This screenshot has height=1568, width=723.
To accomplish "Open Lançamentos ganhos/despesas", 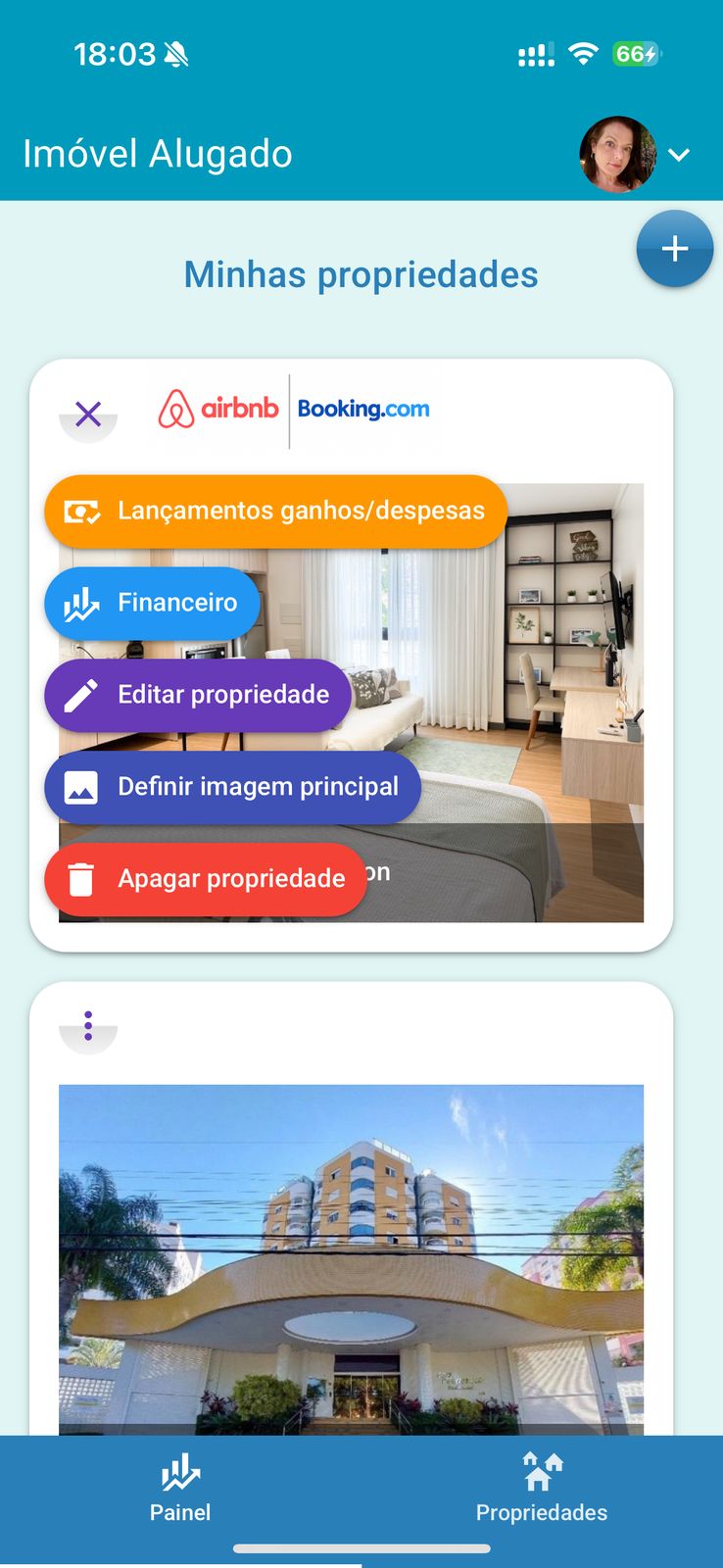I will coord(275,512).
